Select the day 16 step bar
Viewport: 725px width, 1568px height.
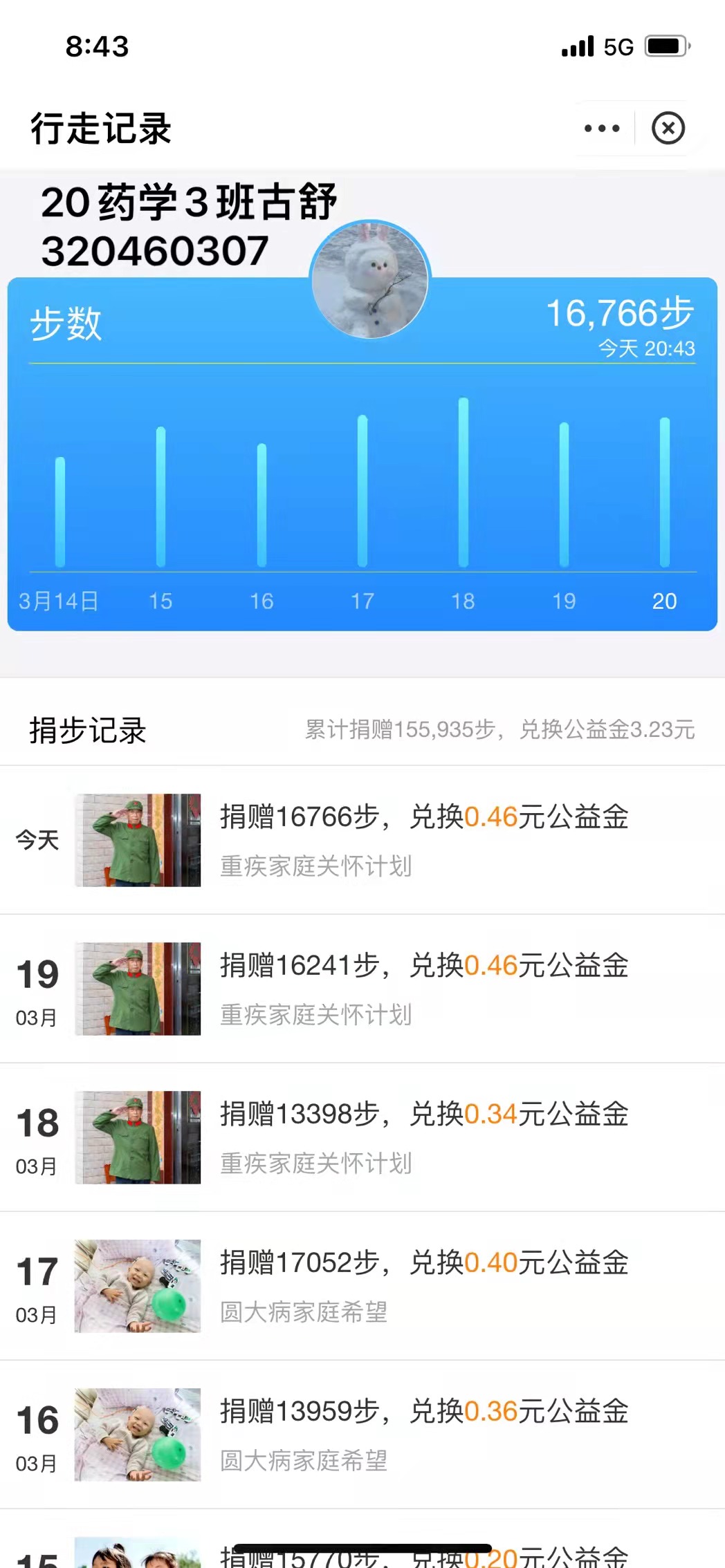pyautogui.click(x=261, y=505)
